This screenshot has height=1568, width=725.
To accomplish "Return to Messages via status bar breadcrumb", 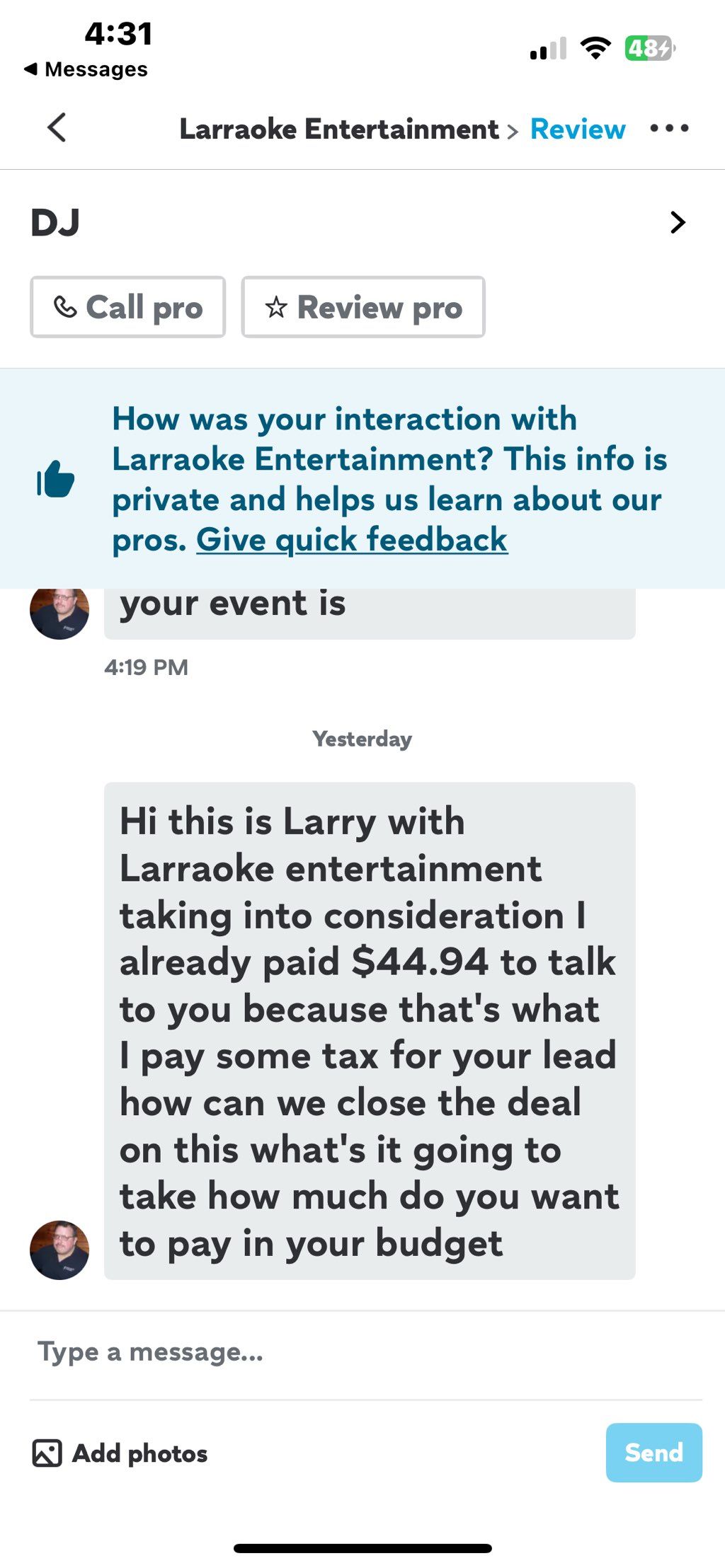I will coord(86,69).
